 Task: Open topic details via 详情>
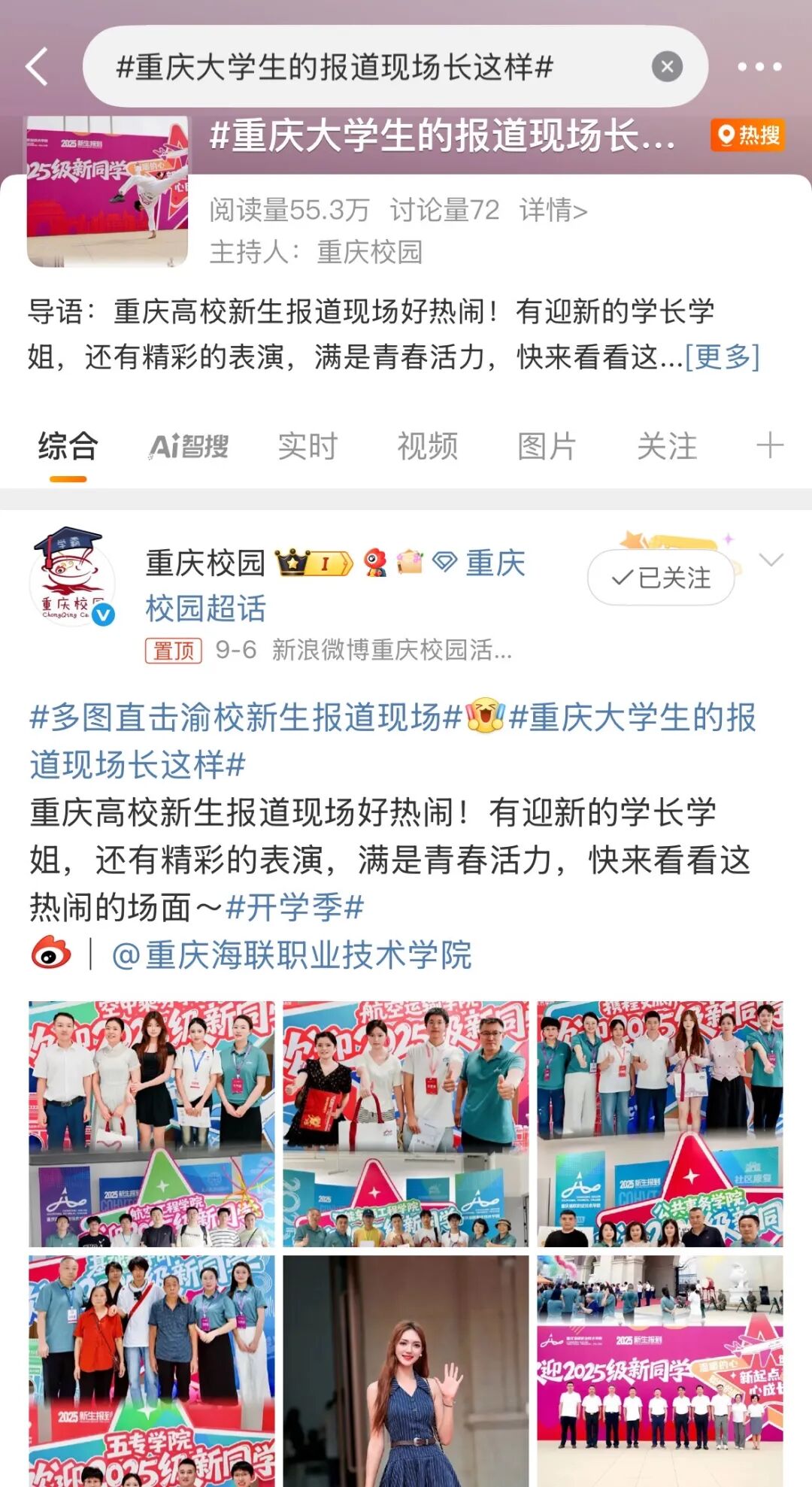[x=553, y=211]
